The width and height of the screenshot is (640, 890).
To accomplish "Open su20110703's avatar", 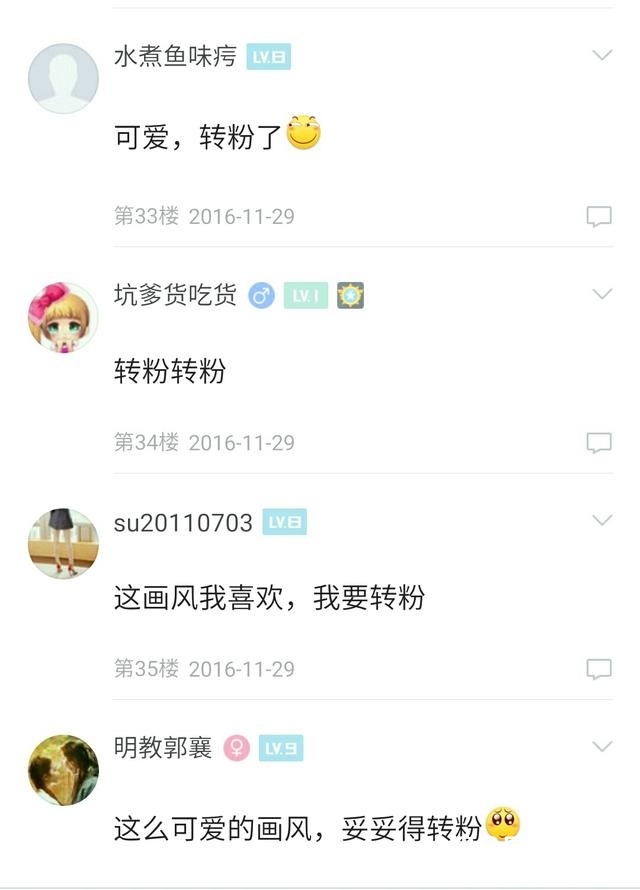I will tap(63, 543).
